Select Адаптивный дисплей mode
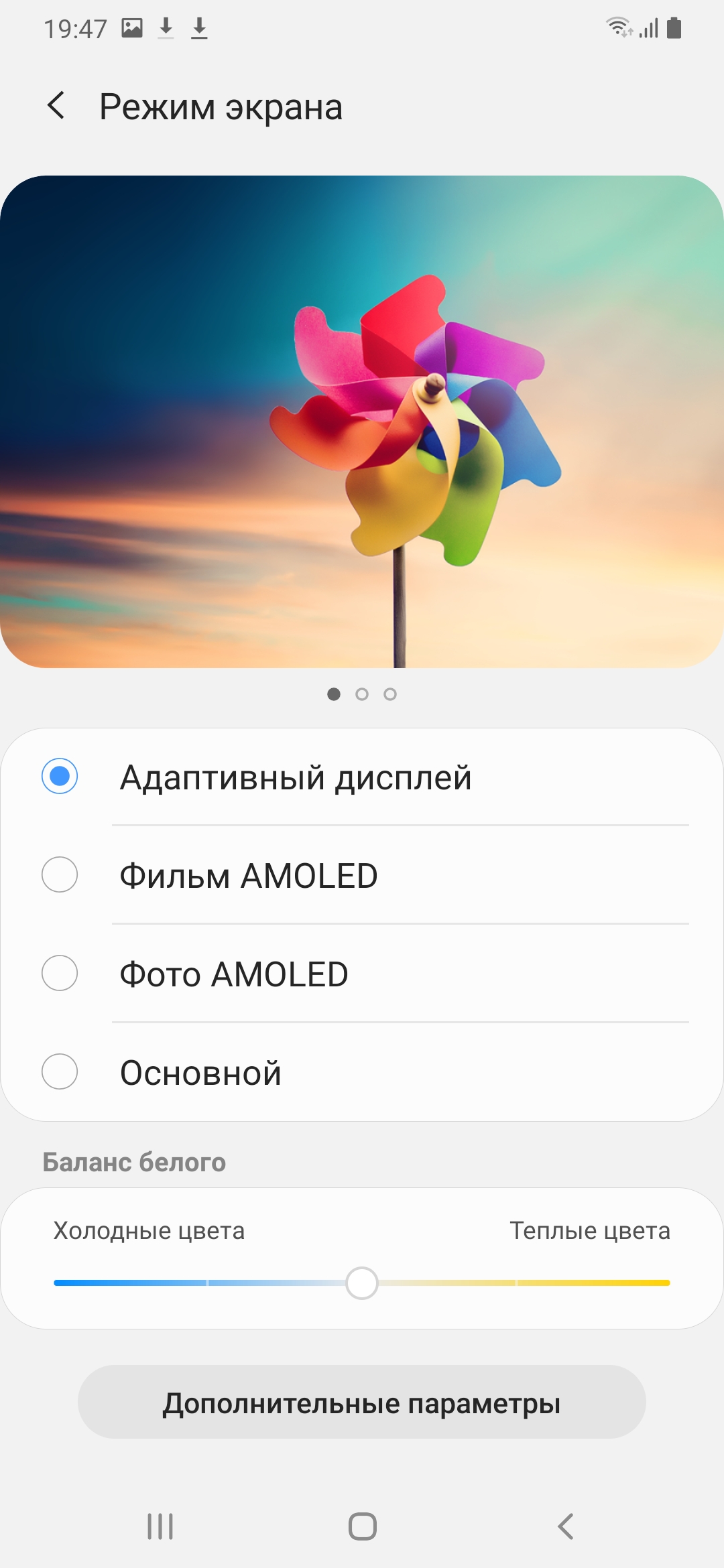 point(60,777)
